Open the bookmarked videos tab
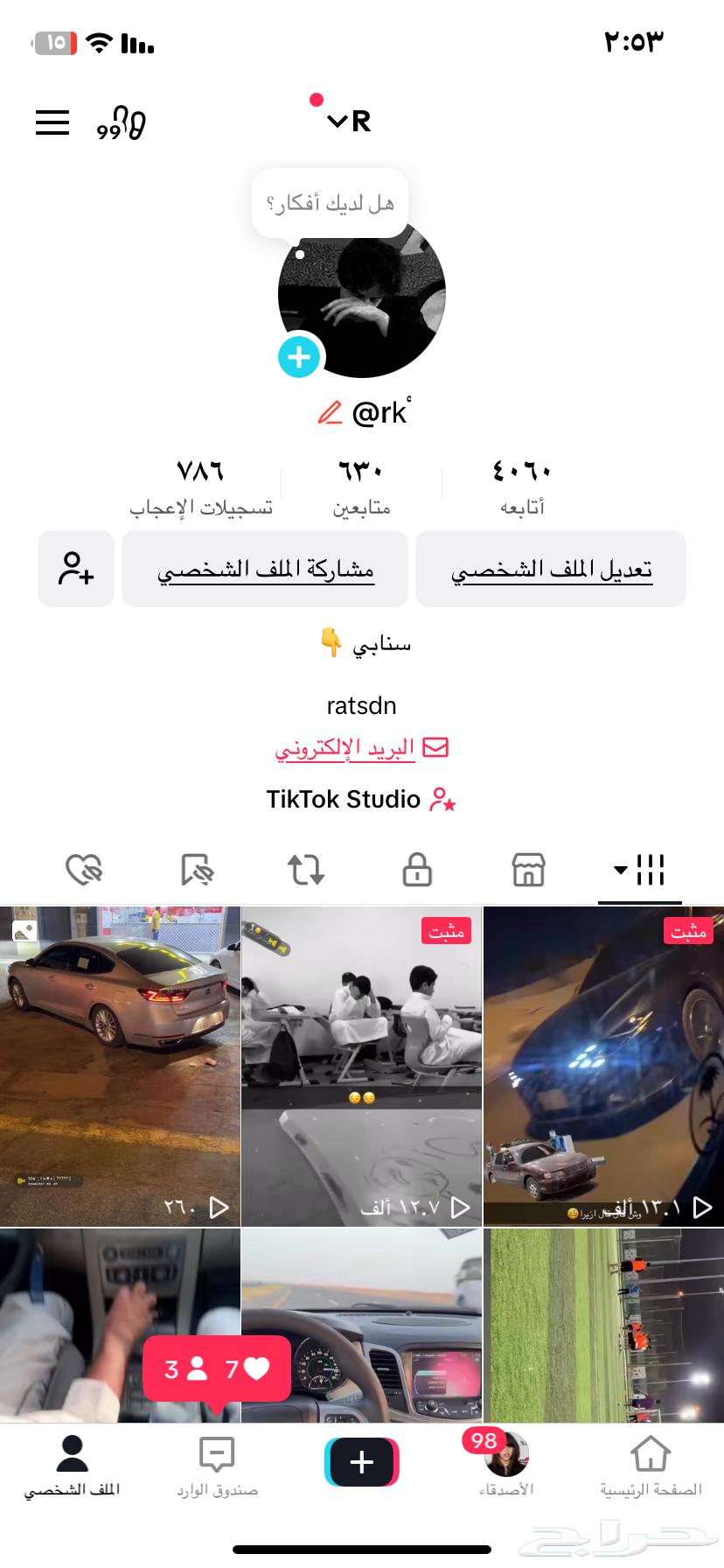This screenshot has height=1568, width=724. 195,870
